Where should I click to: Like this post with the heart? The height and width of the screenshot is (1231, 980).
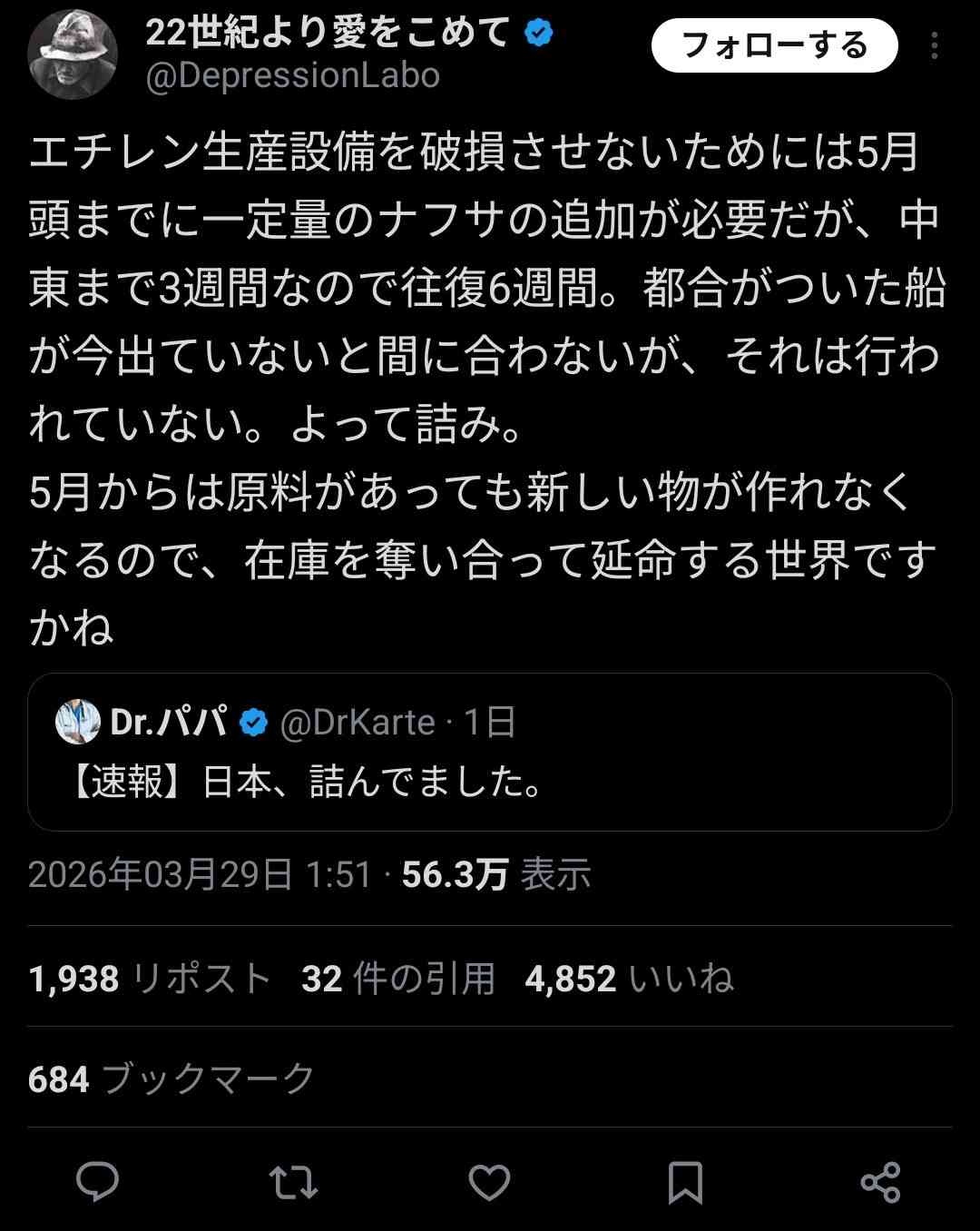[489, 1182]
